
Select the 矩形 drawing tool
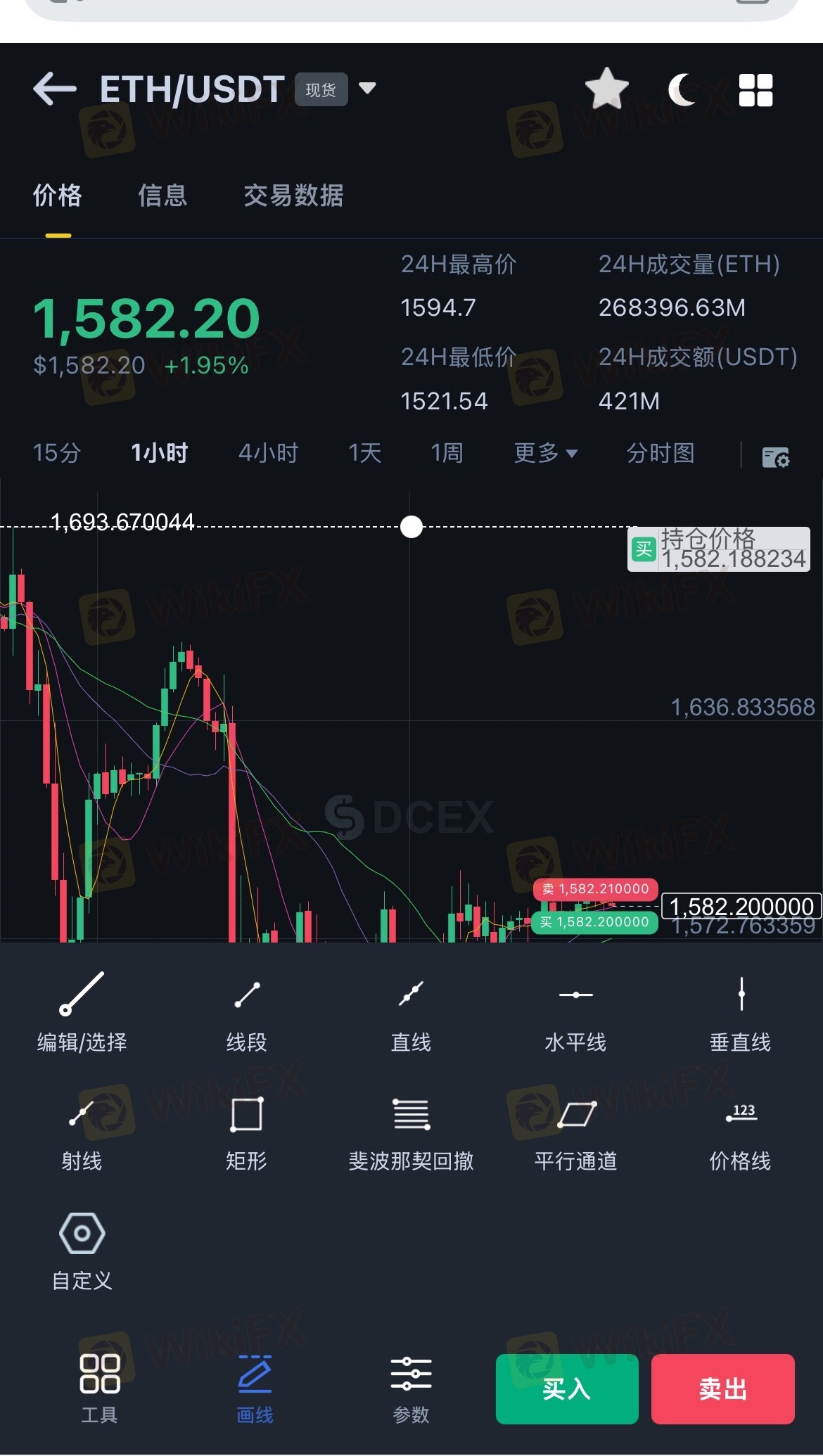(247, 1134)
